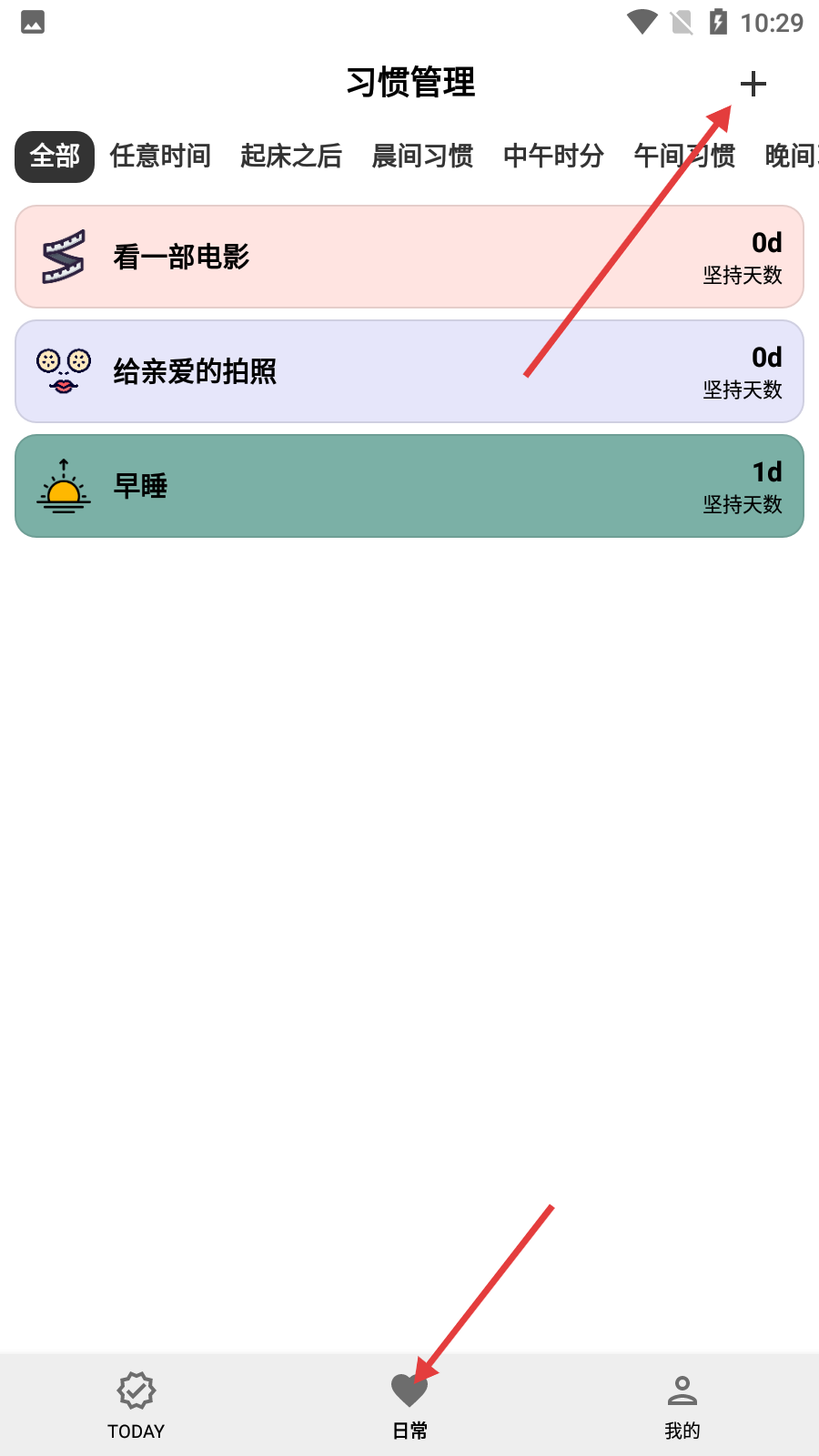Switch to the 任意时间 tab
Viewport: 819px width, 1456px height.
click(x=160, y=157)
